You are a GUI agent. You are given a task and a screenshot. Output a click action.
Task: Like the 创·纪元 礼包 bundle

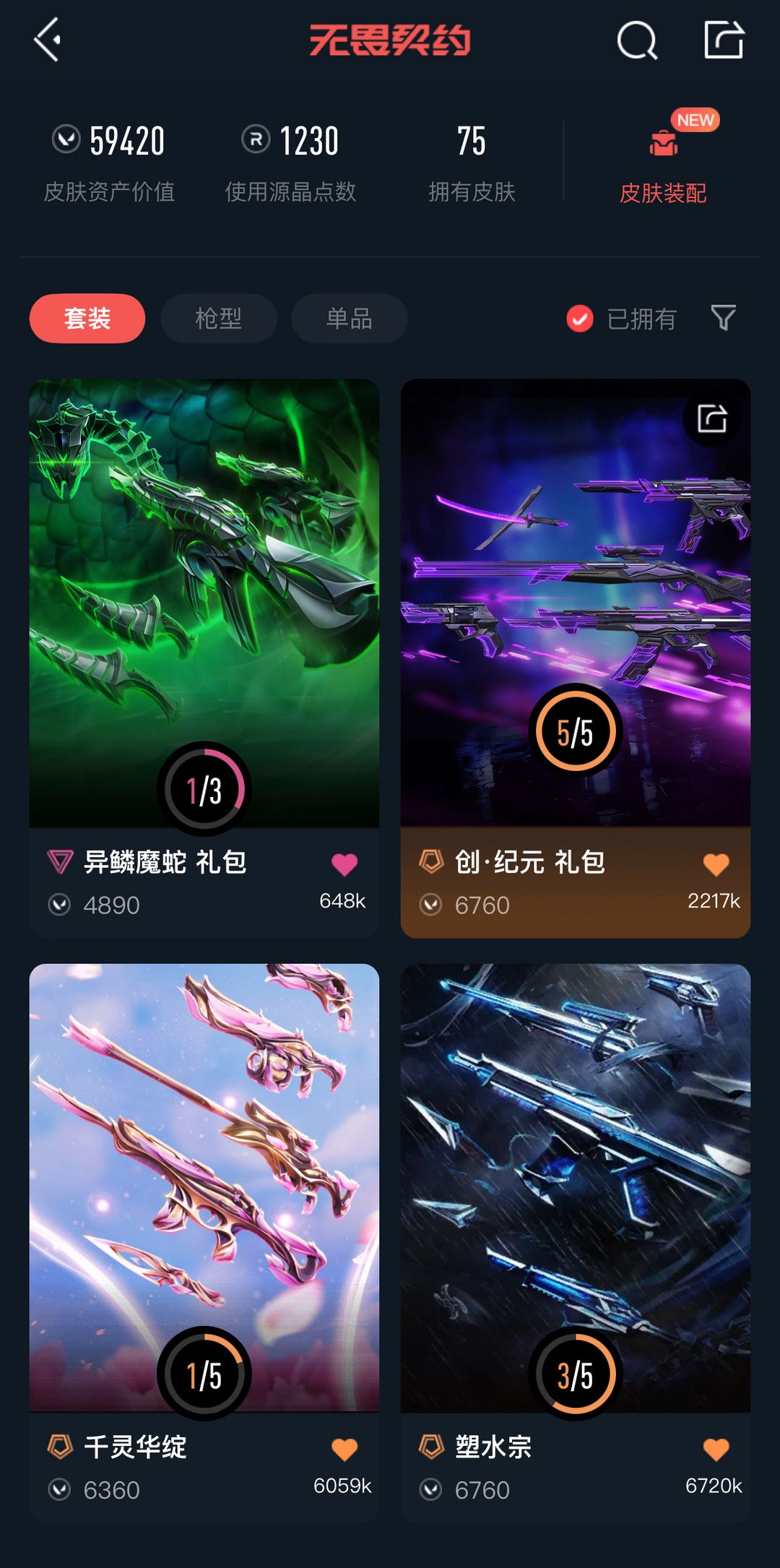[x=716, y=864]
